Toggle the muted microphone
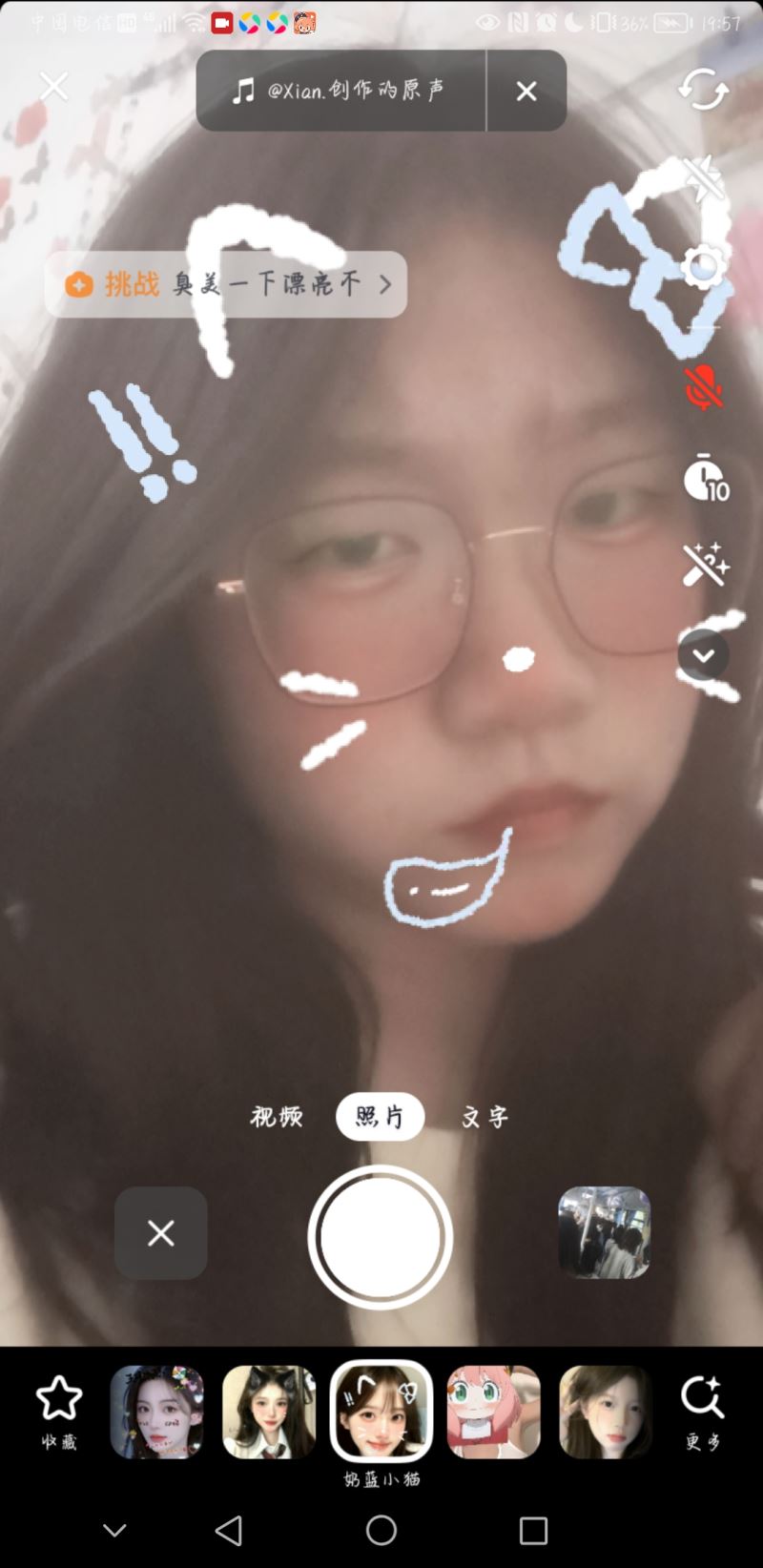 coord(704,387)
